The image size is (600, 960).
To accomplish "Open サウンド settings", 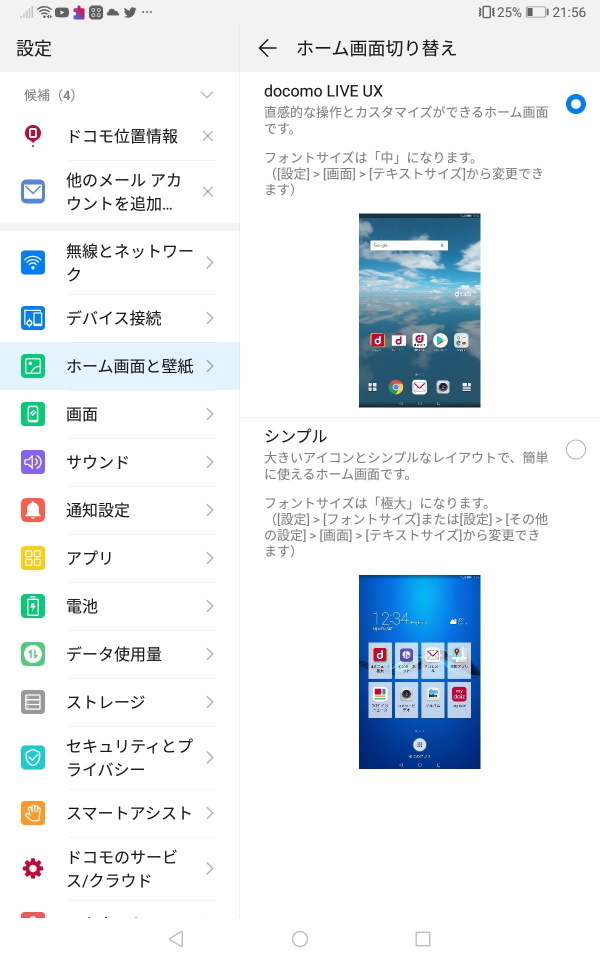I will [119, 462].
